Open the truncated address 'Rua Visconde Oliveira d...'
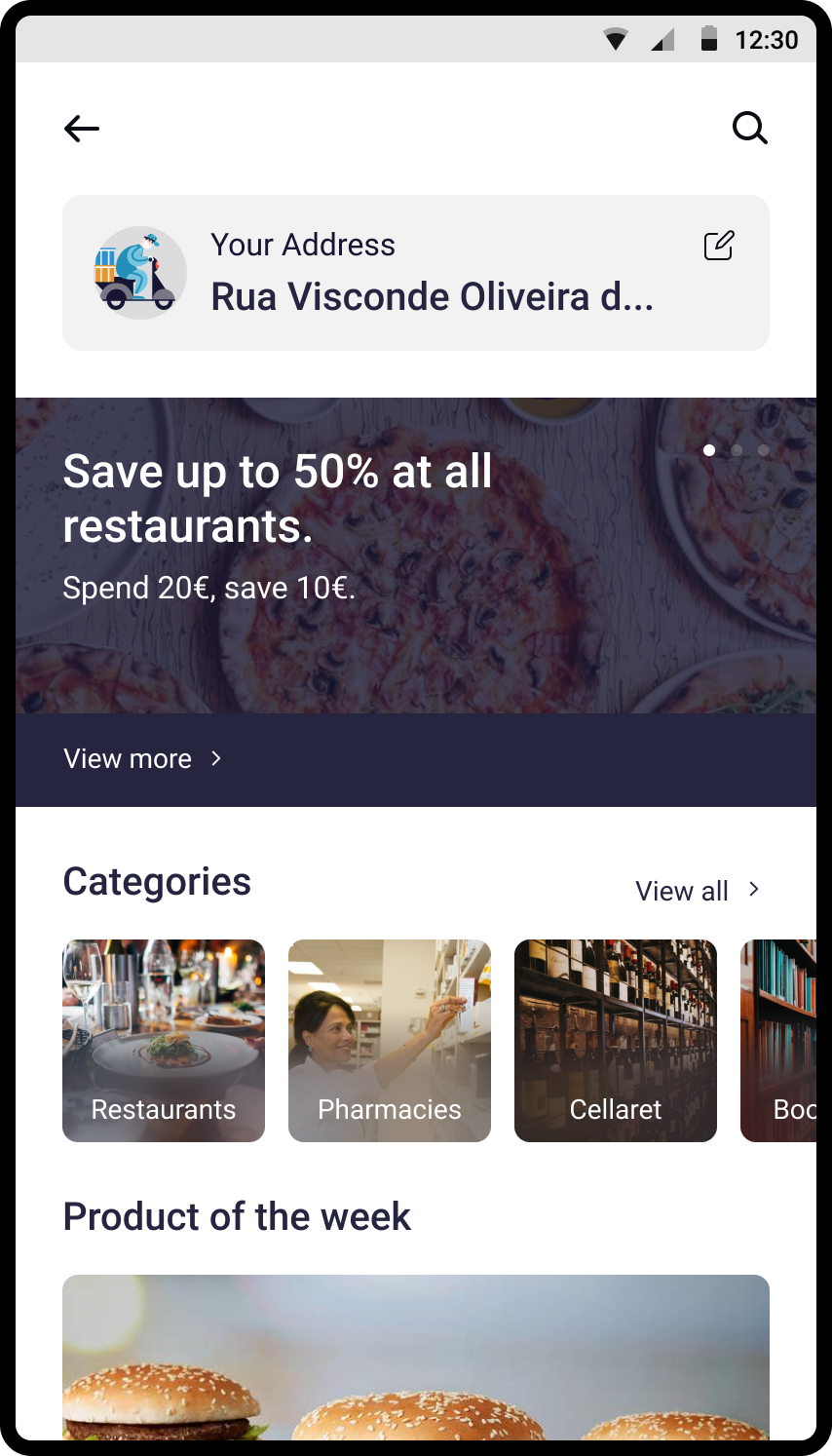The image size is (832, 1456). [433, 296]
